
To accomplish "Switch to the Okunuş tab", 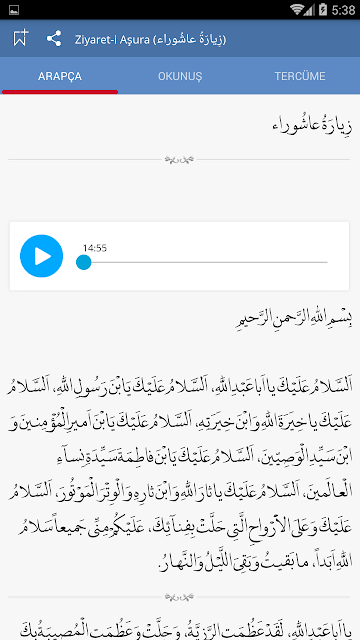I will click(x=180, y=76).
